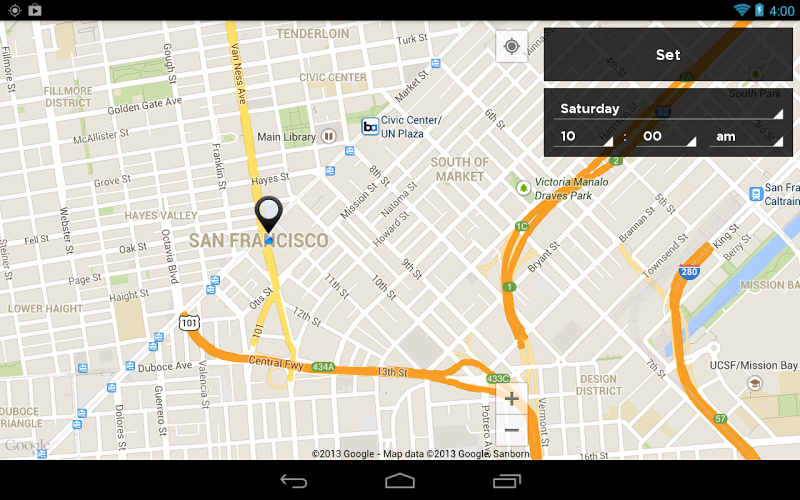
Task: Open the Saturday day dropdown
Action: click(668, 109)
